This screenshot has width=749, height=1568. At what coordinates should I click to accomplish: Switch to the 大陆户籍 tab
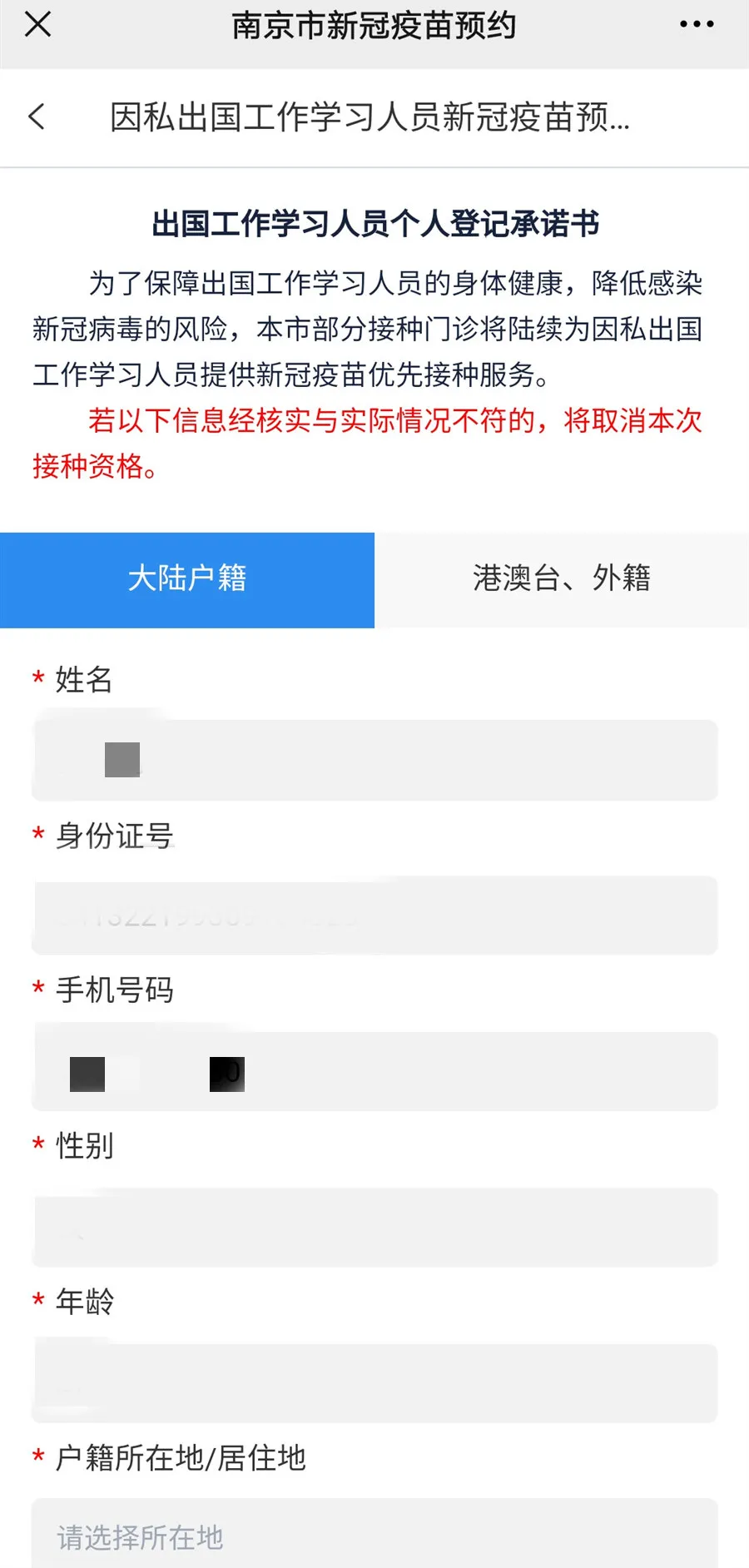pos(187,579)
